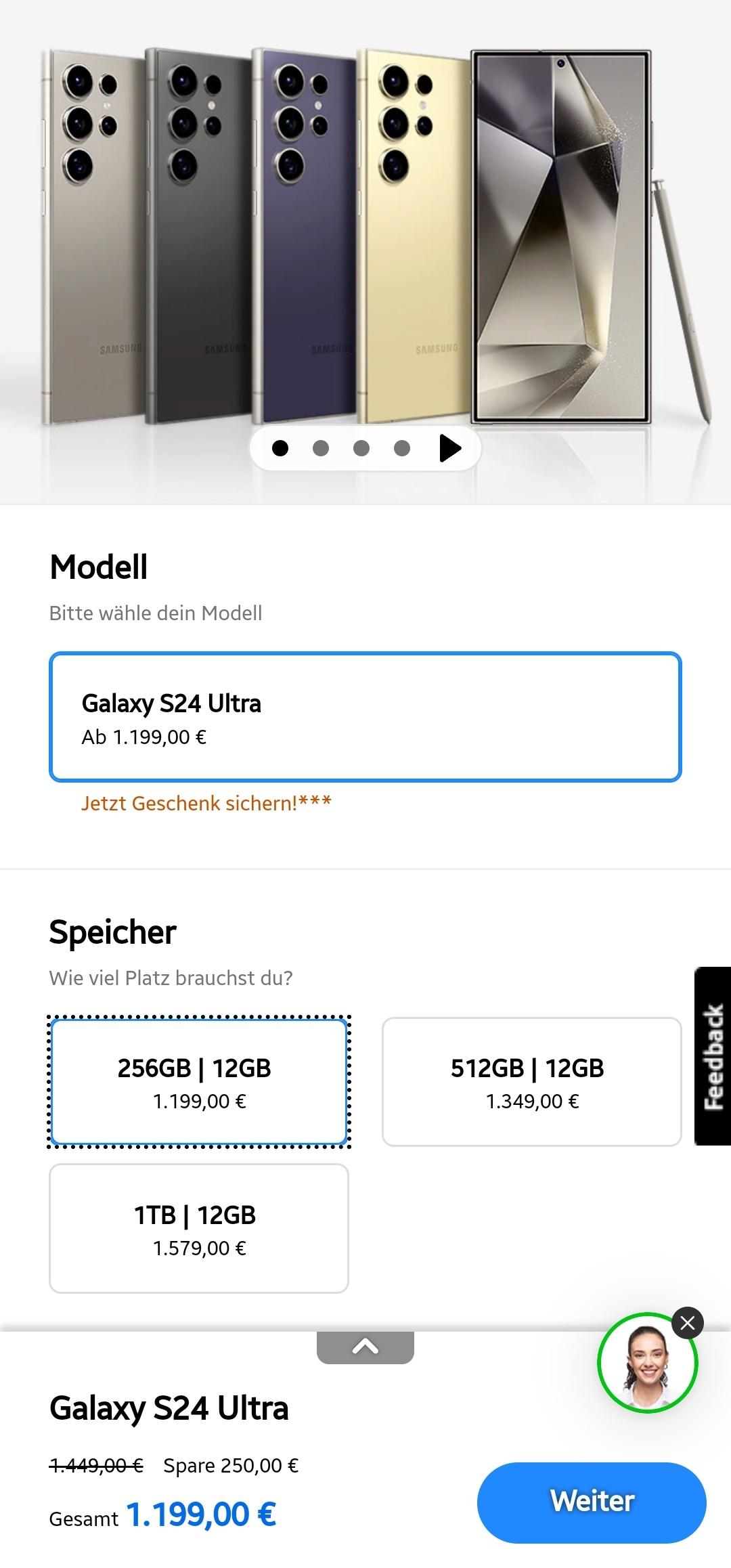Jump to the third carousel image dot
Viewport: 731px width, 1568px height.
[x=361, y=448]
